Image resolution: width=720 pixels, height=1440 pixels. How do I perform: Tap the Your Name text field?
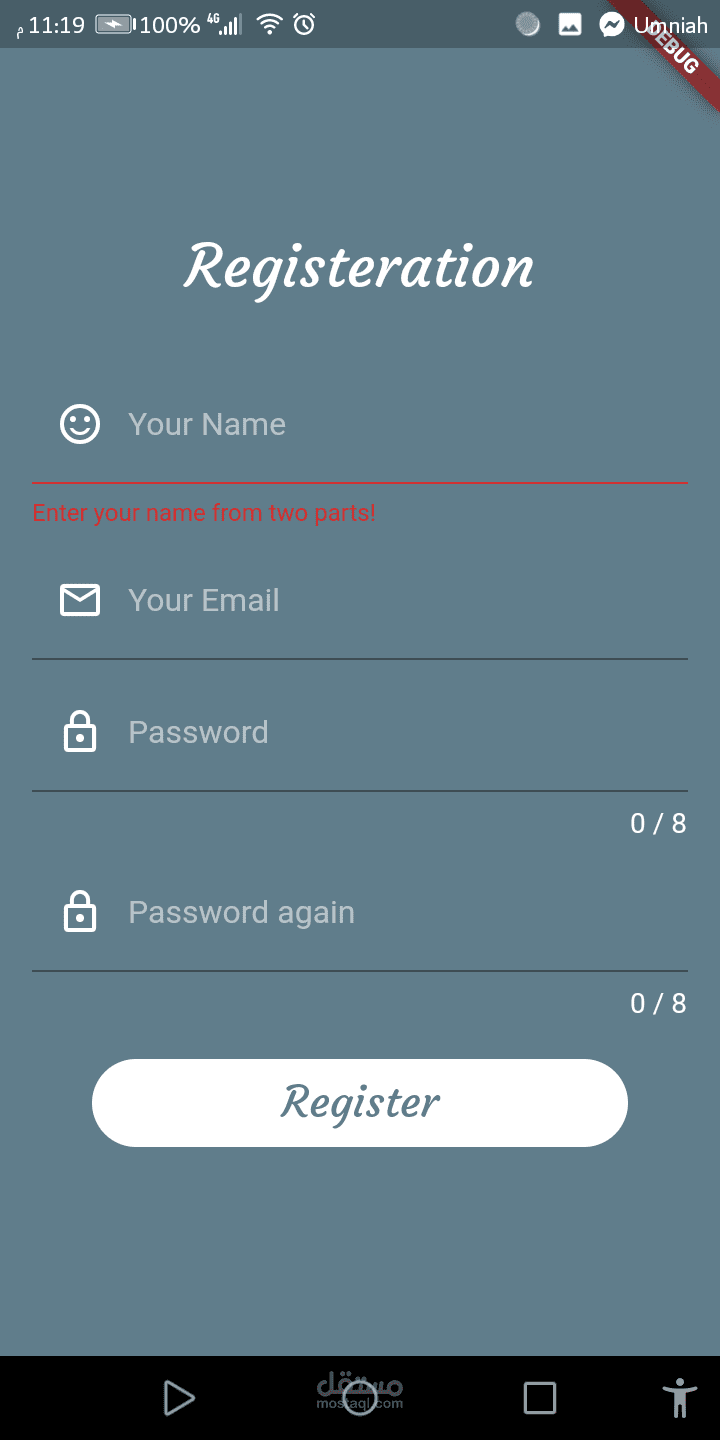pyautogui.click(x=360, y=425)
